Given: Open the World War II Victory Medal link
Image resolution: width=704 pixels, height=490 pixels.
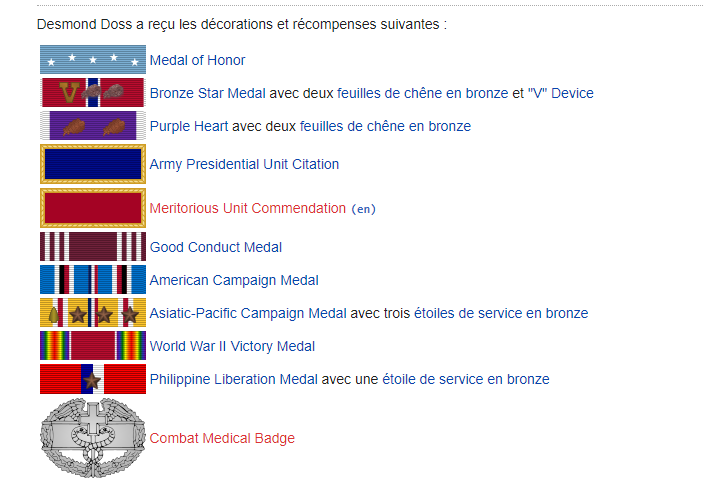Looking at the screenshot, I should (x=232, y=346).
